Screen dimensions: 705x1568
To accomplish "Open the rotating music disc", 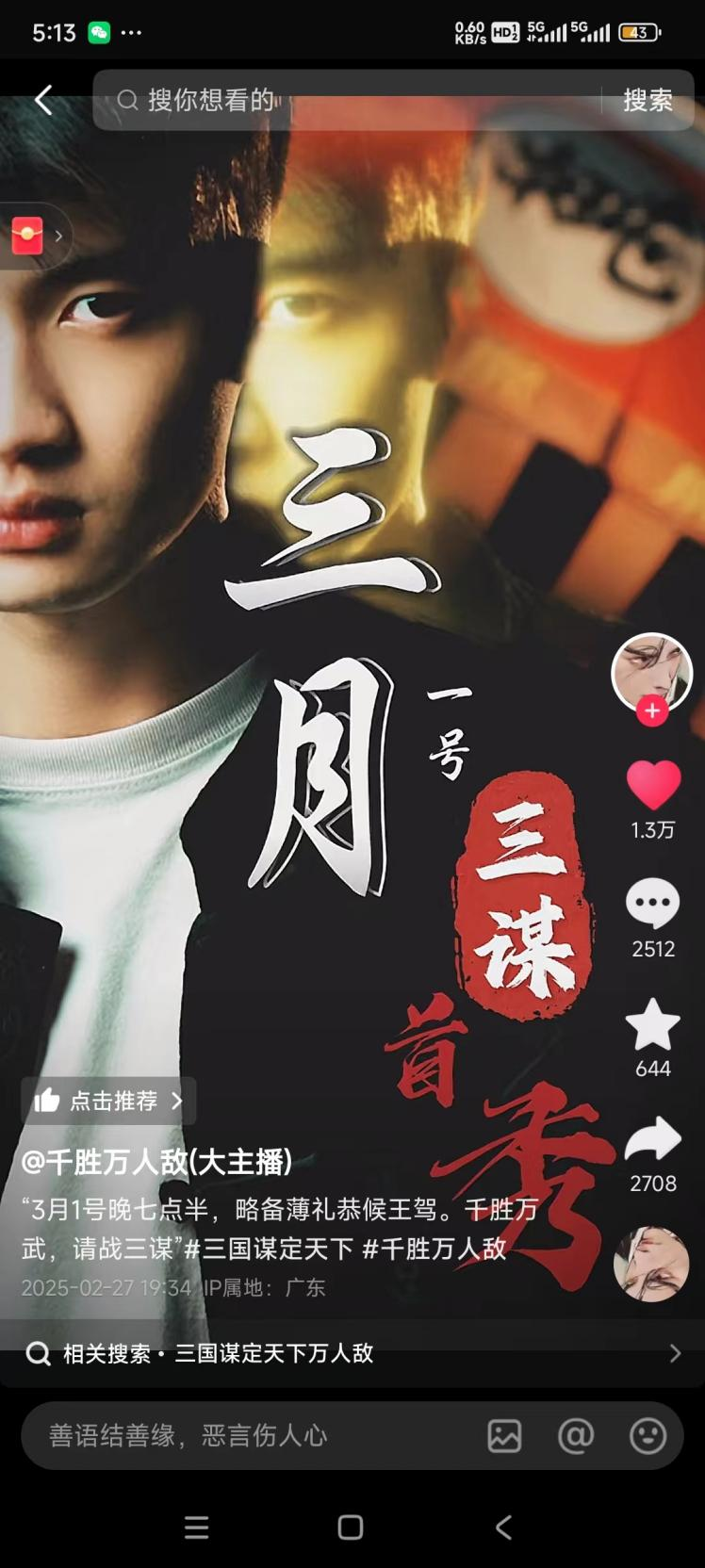I will coord(651,1265).
